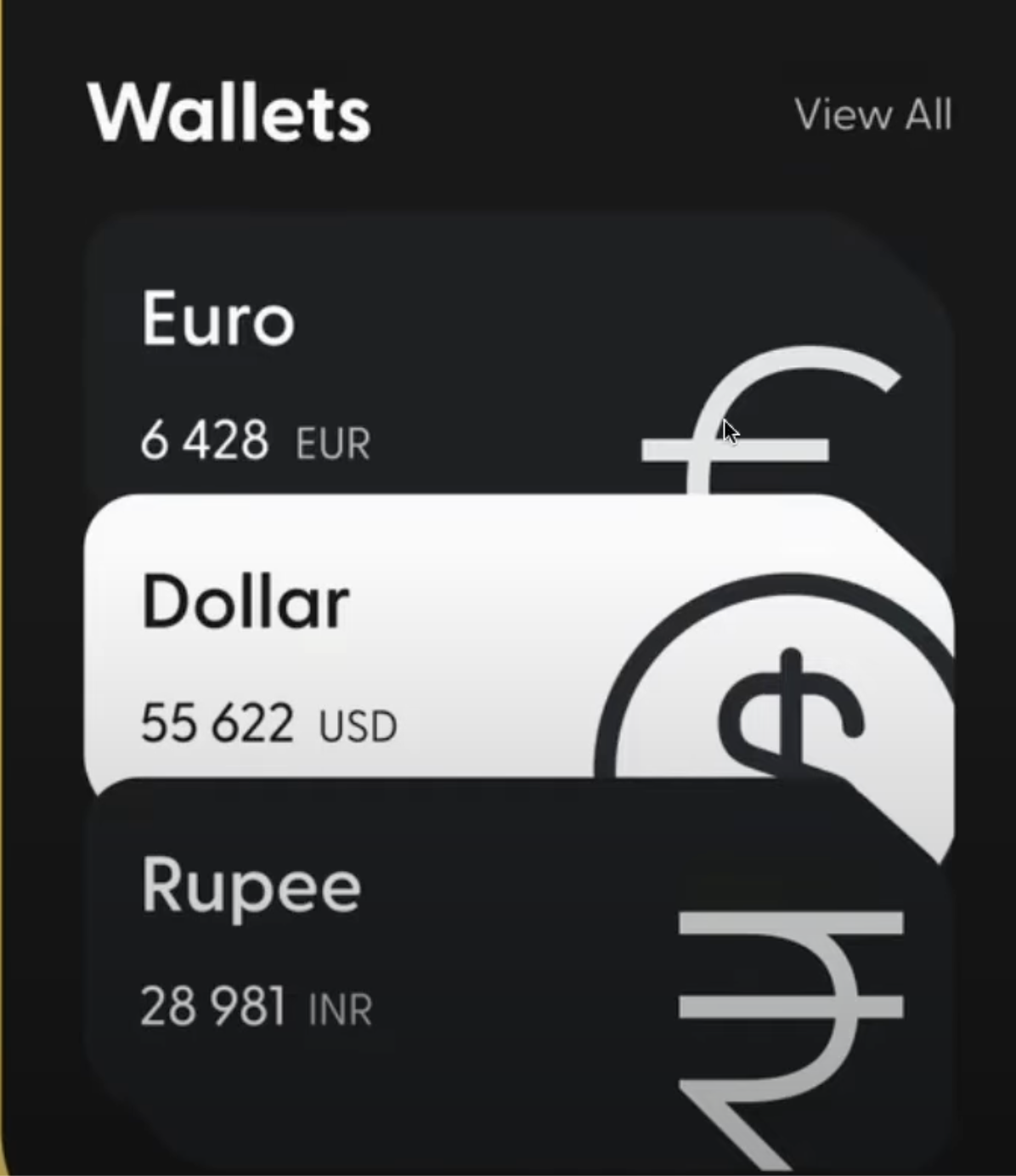This screenshot has height=1176, width=1016.
Task: Tap View All wallets link
Action: [872, 114]
